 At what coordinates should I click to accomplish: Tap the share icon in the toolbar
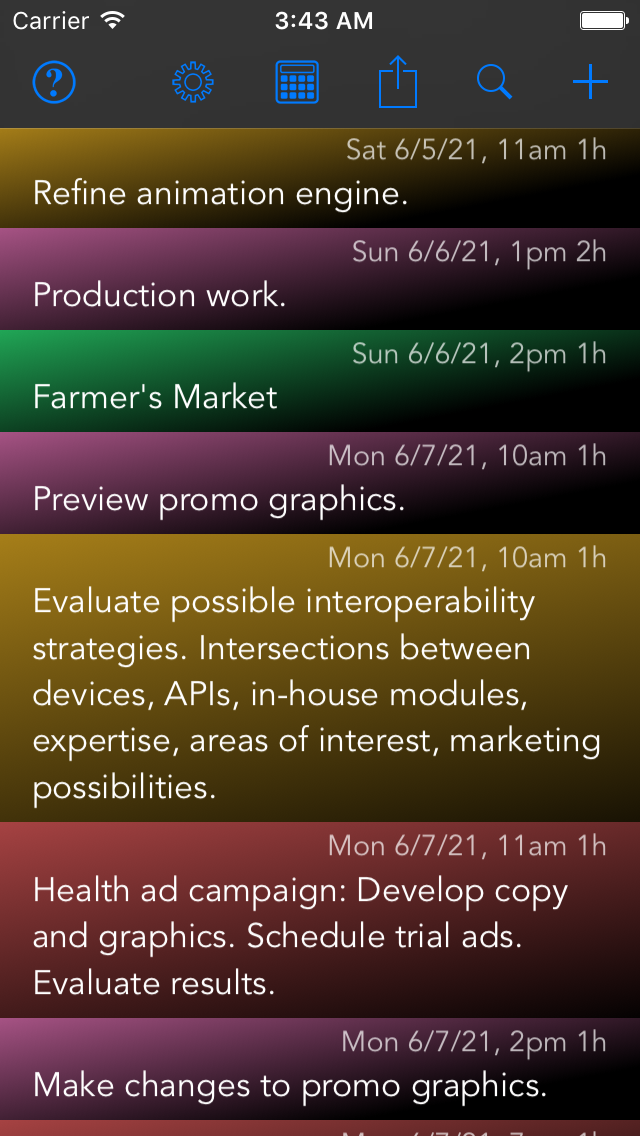(x=397, y=82)
